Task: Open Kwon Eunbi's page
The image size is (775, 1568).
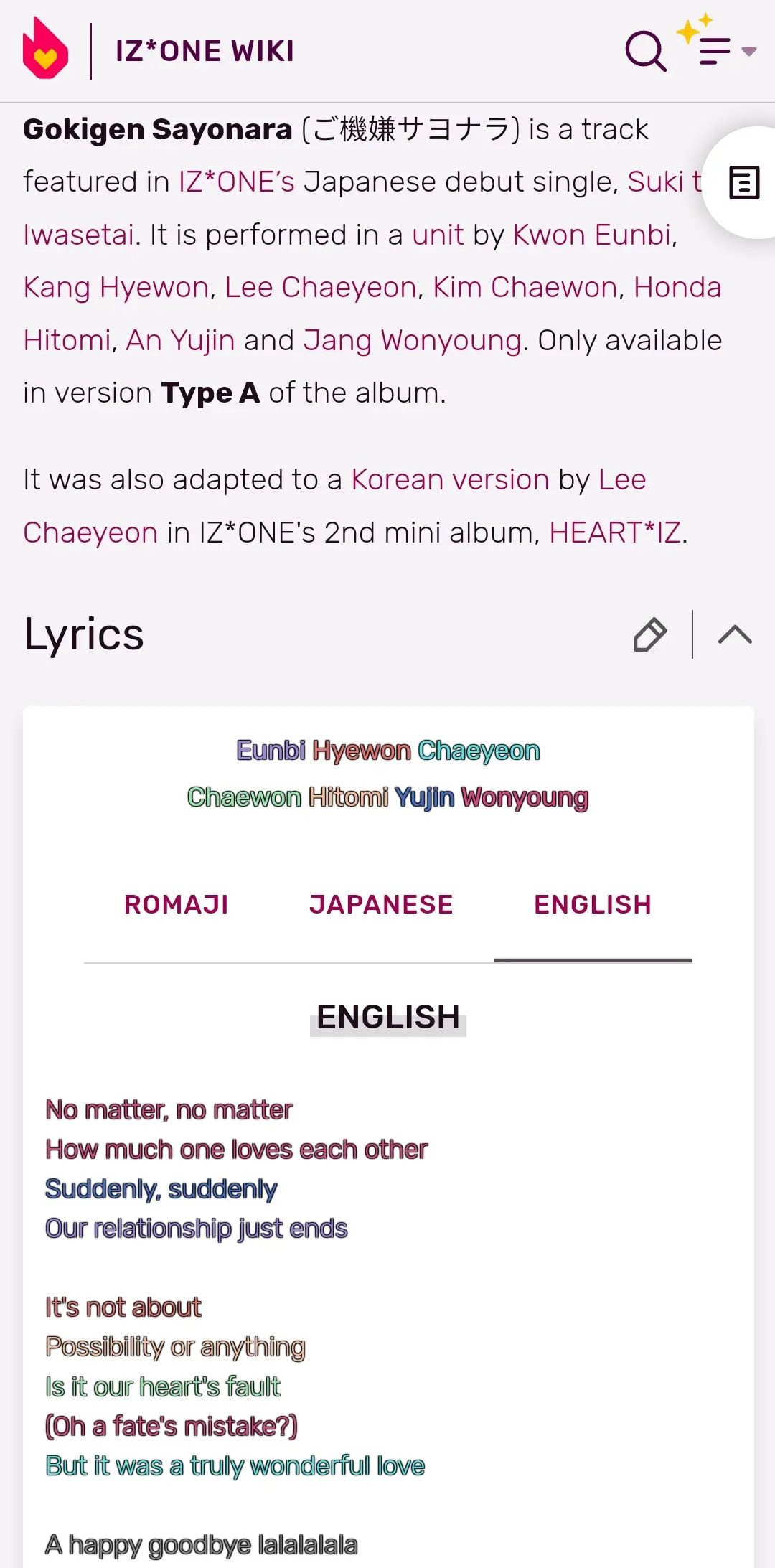Action: tap(593, 235)
